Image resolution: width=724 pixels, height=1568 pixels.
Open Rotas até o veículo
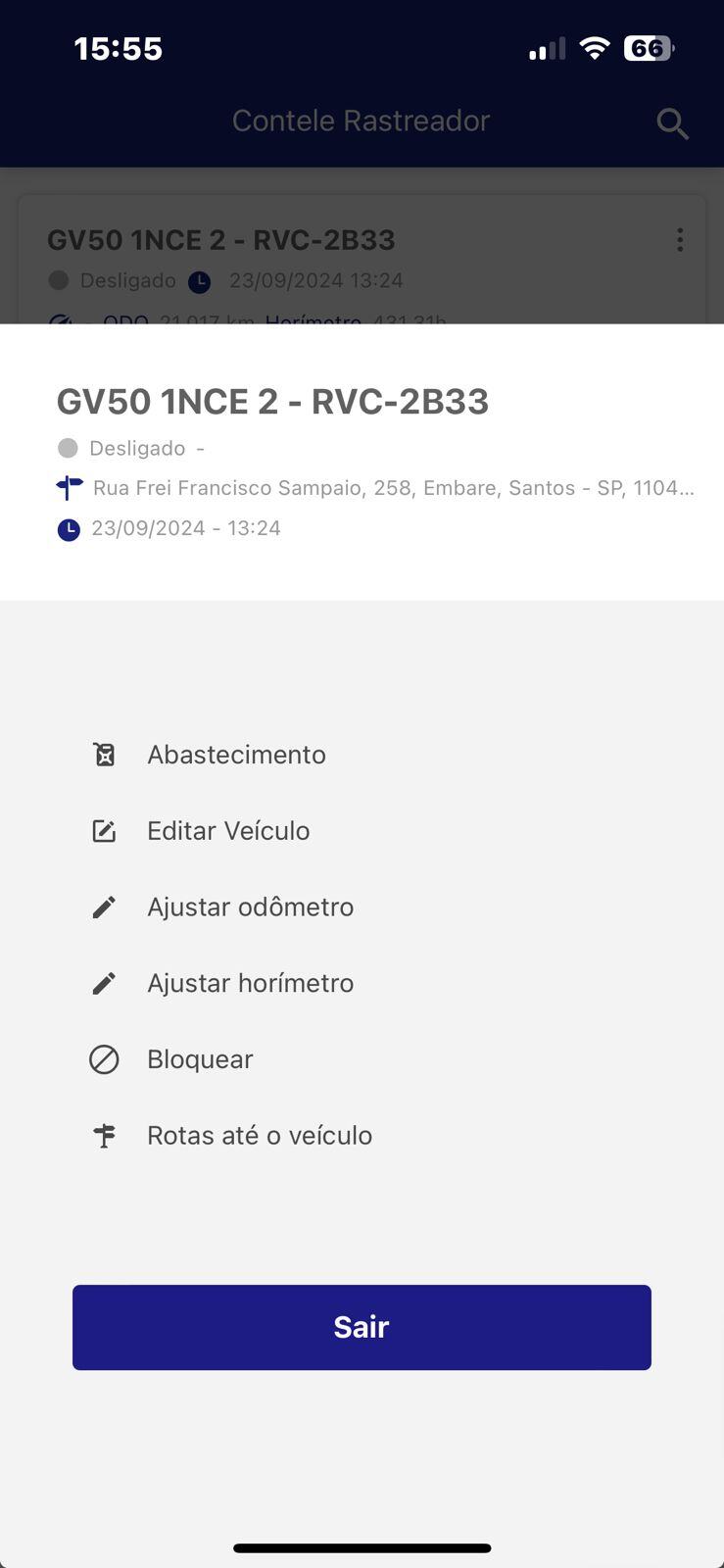(x=259, y=1136)
